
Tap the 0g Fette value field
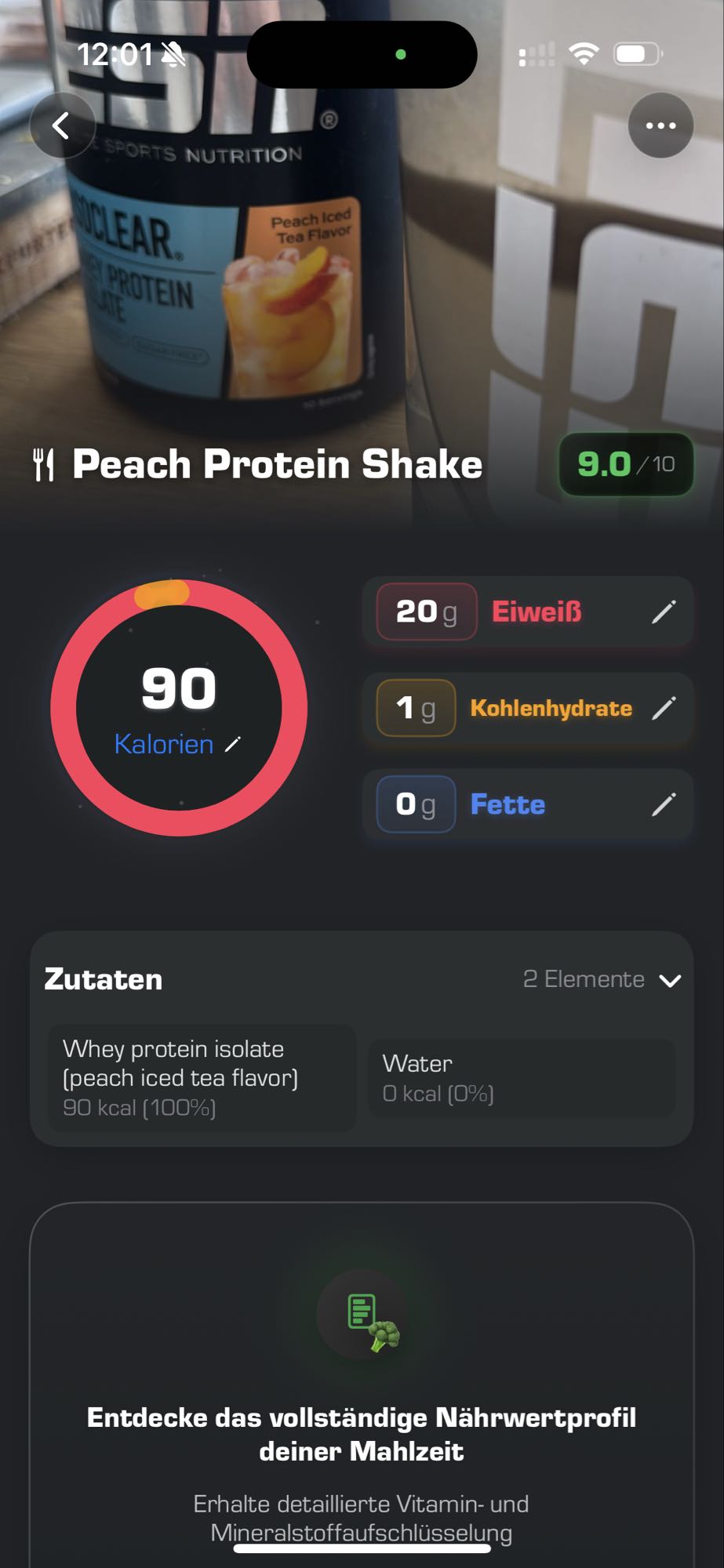tap(415, 804)
